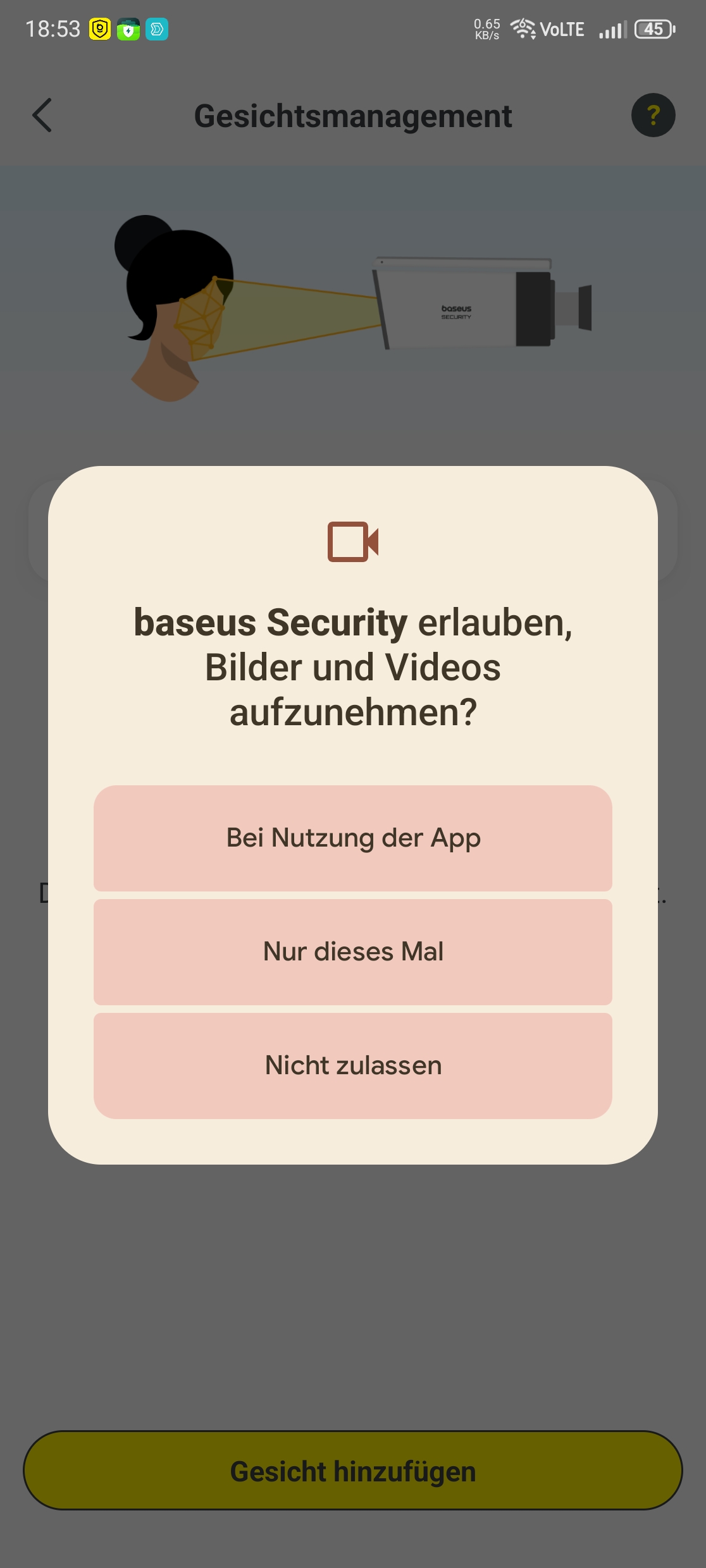
Task: Go back from Gesichtsmanagement
Action: pos(42,116)
